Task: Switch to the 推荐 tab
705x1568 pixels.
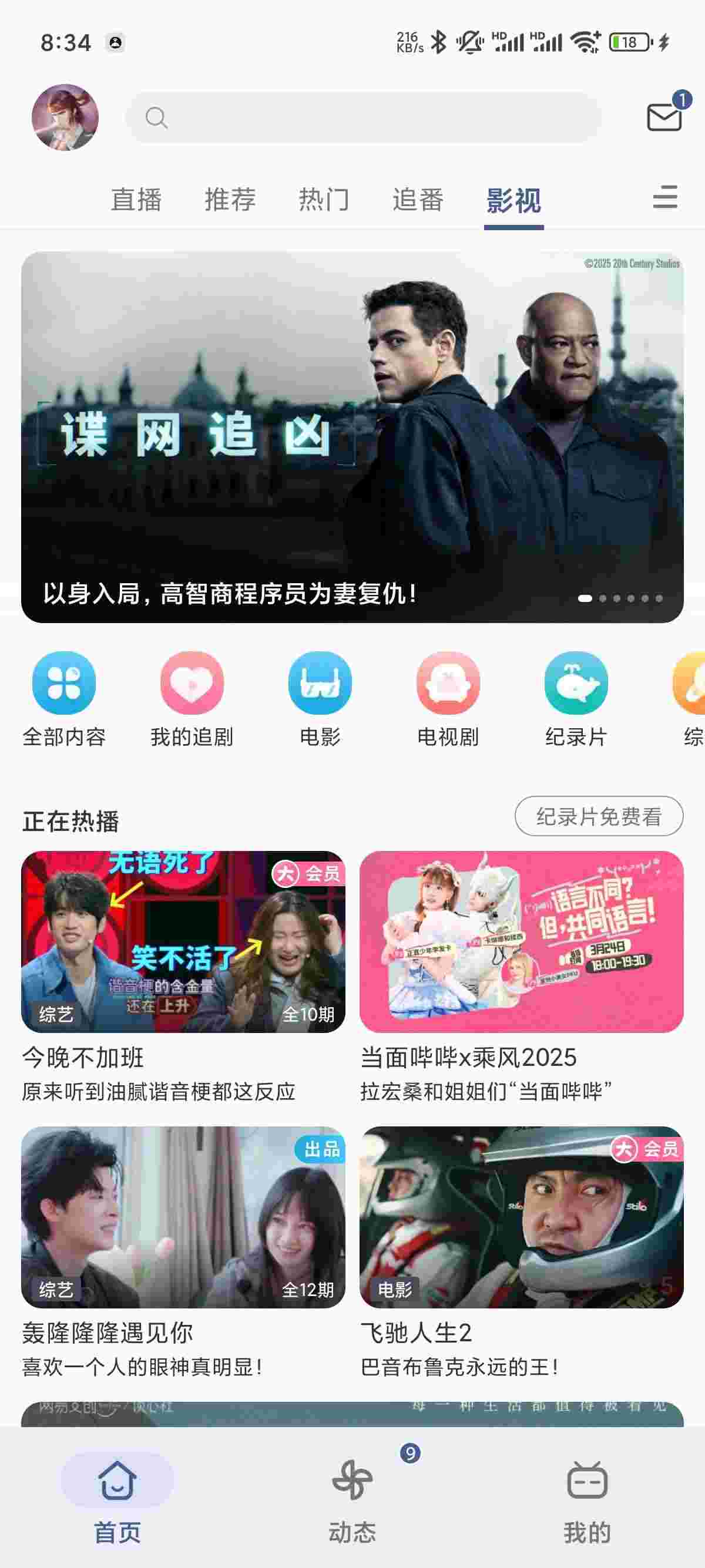Action: [x=230, y=200]
